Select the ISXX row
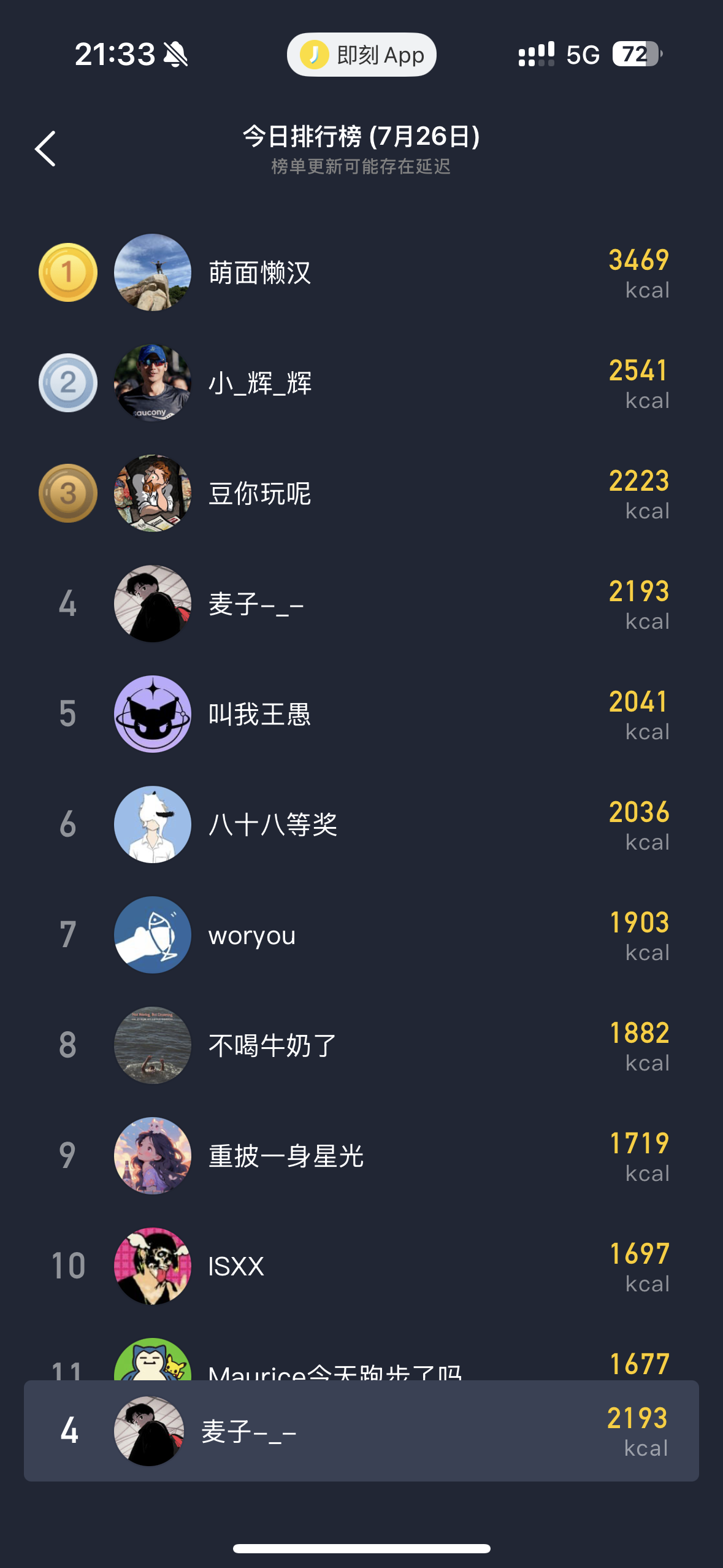The width and height of the screenshot is (723, 1568). click(x=361, y=1266)
